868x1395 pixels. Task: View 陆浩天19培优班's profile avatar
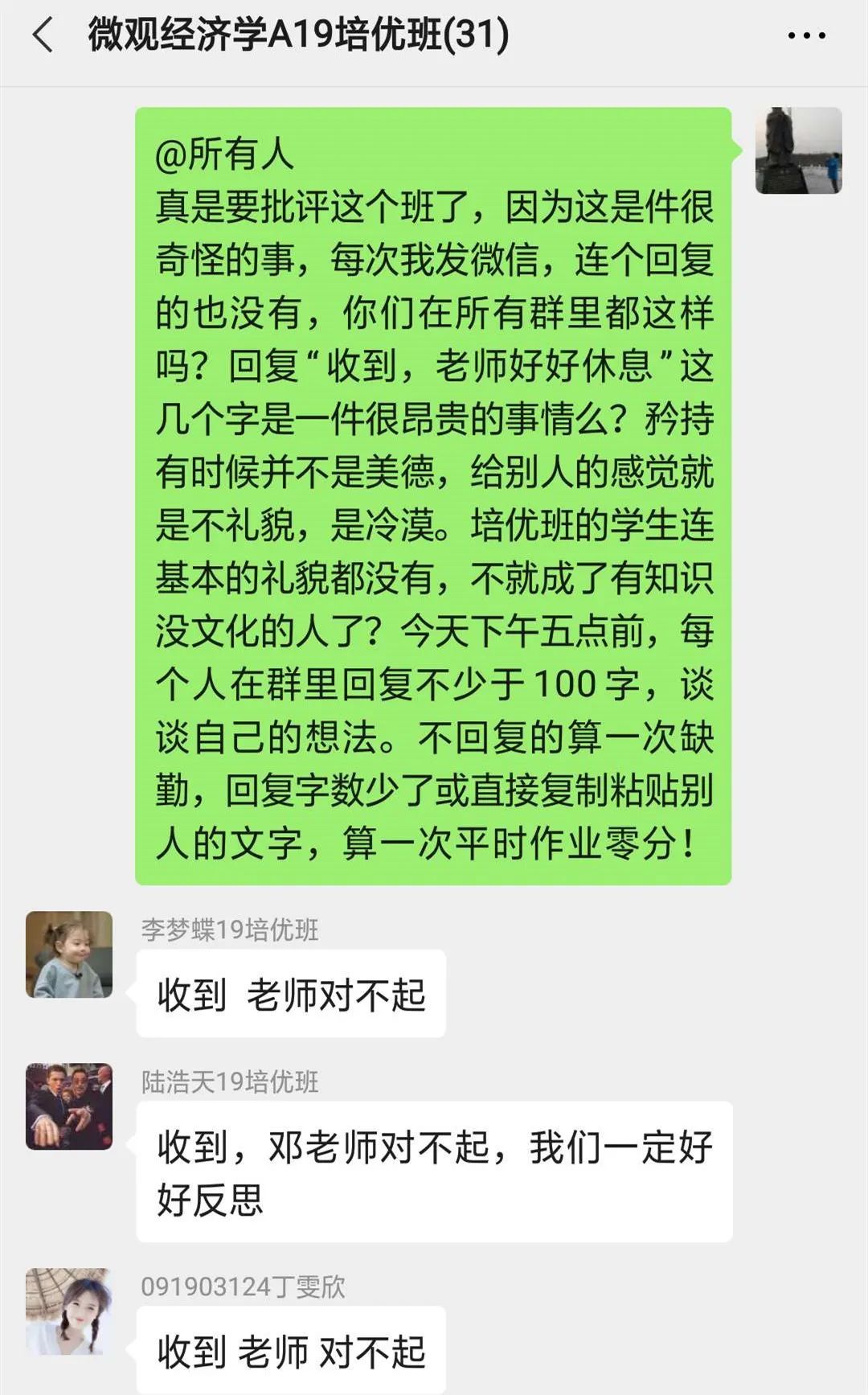[69, 1106]
